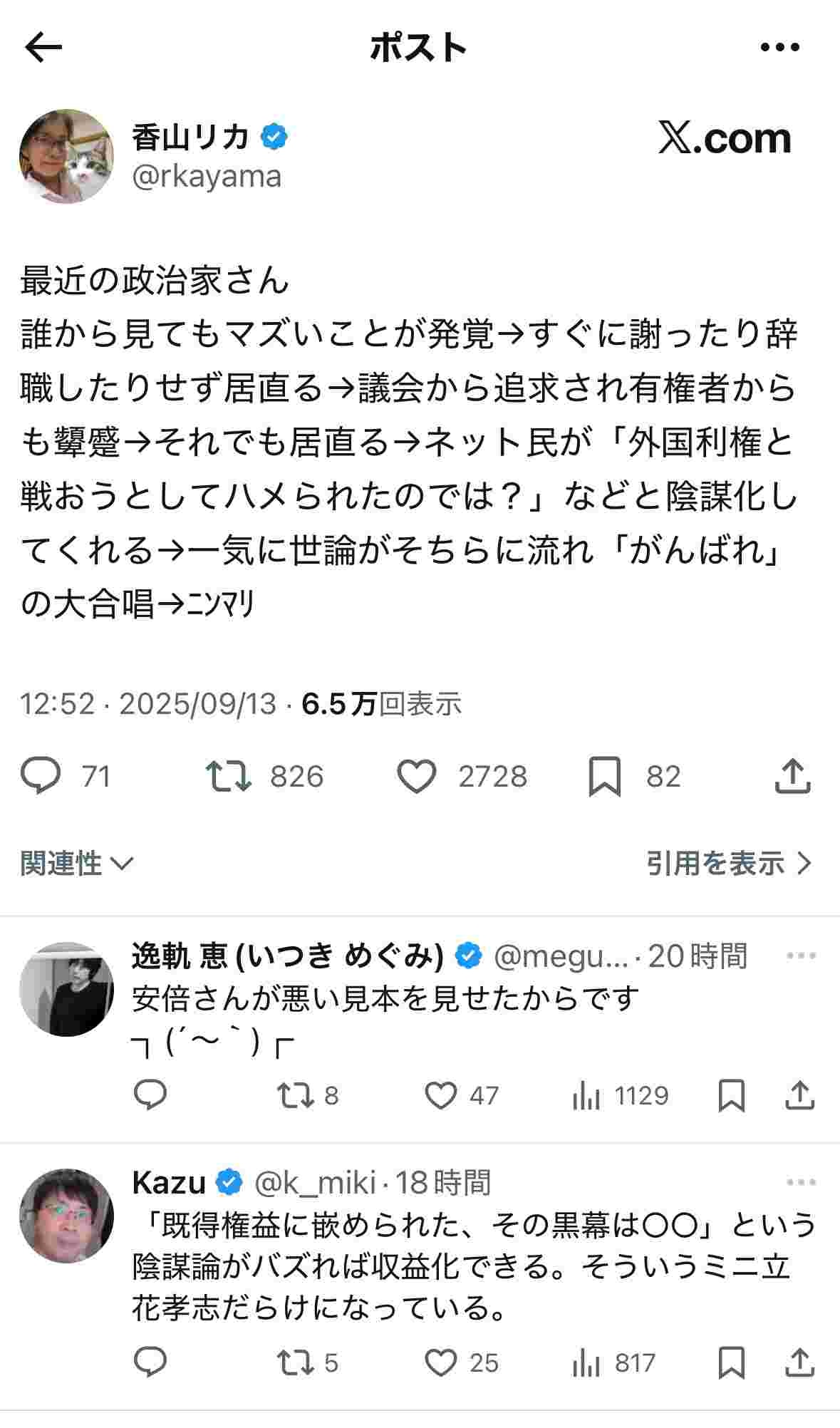The image size is (840, 1428).
Task: Repost 香山リカ's post
Action: pyautogui.click(x=228, y=776)
